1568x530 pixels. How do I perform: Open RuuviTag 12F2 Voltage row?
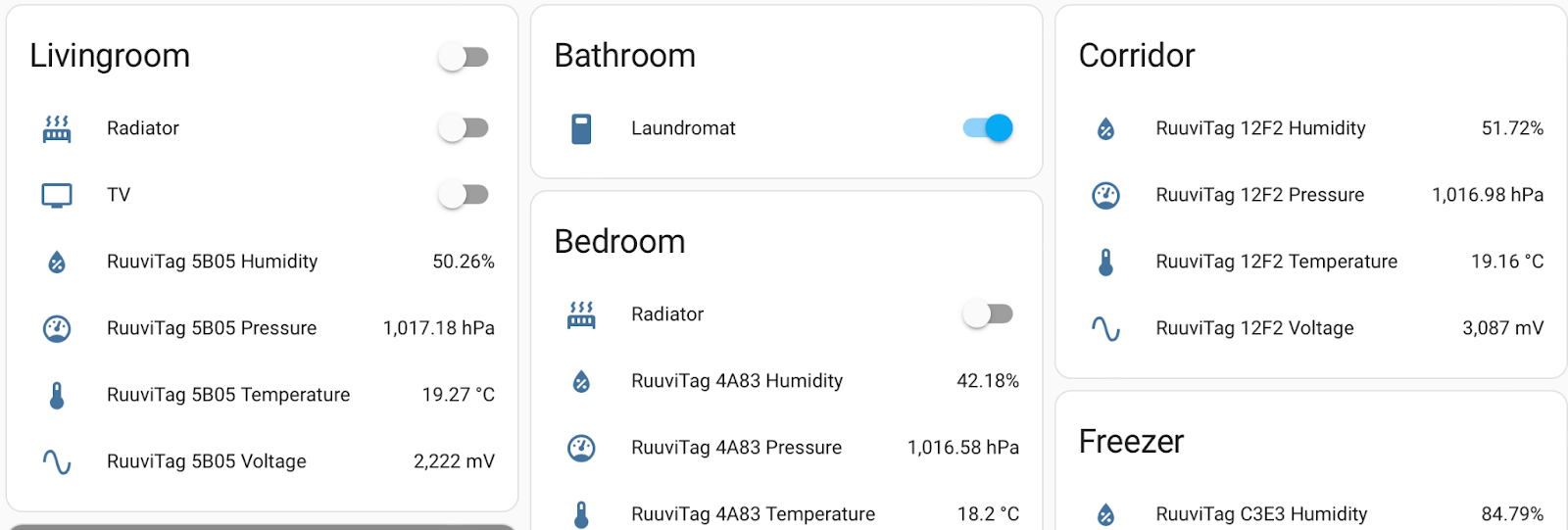[x=1254, y=328]
